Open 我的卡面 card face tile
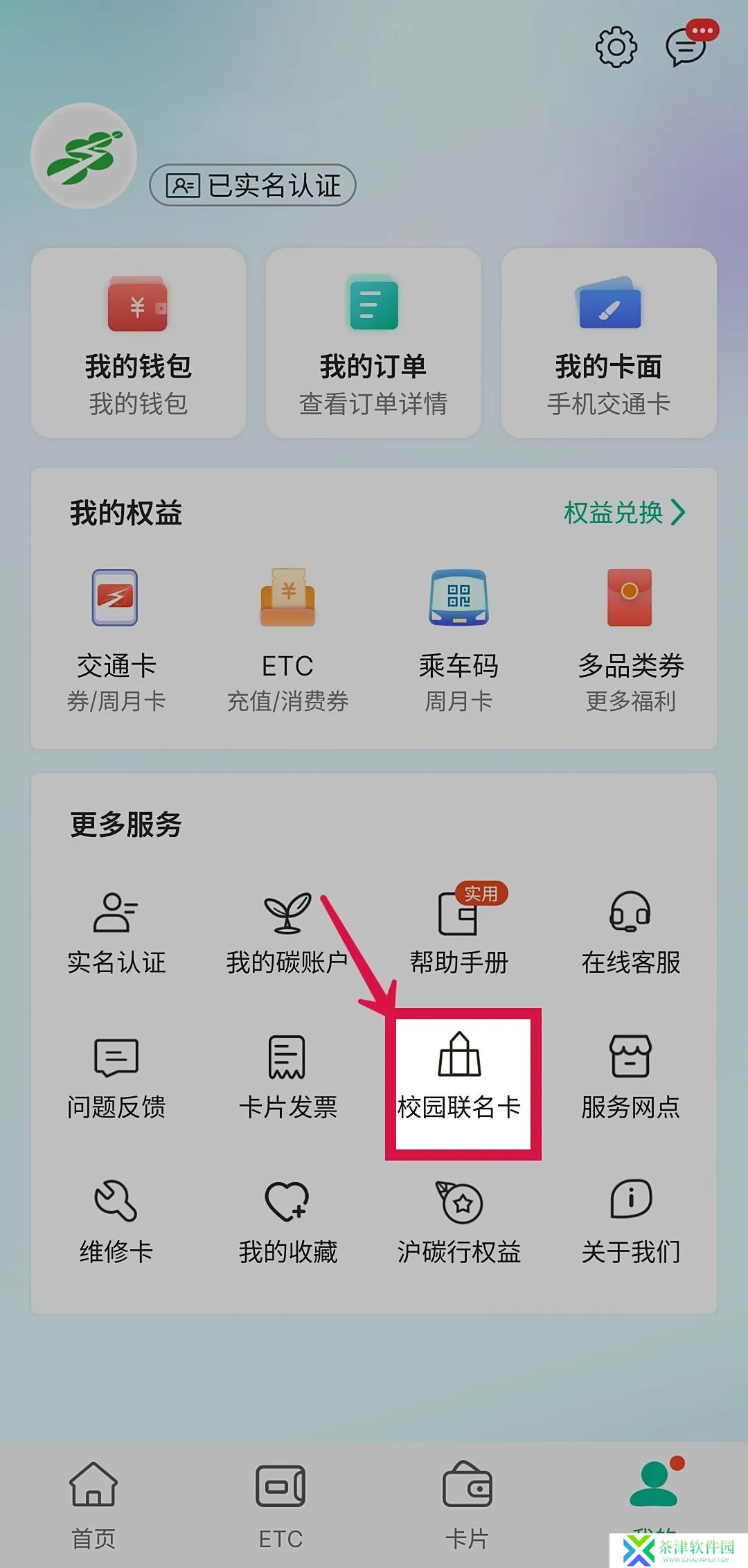Screen dimensions: 748x1568 click(x=608, y=343)
